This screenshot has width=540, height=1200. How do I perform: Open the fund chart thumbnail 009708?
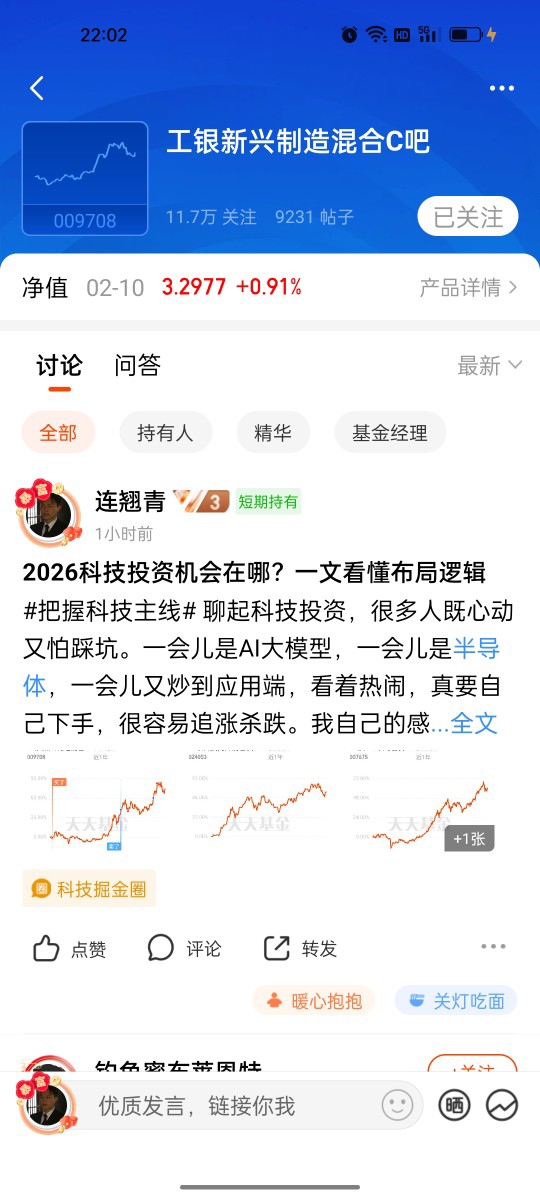pyautogui.click(x=85, y=179)
